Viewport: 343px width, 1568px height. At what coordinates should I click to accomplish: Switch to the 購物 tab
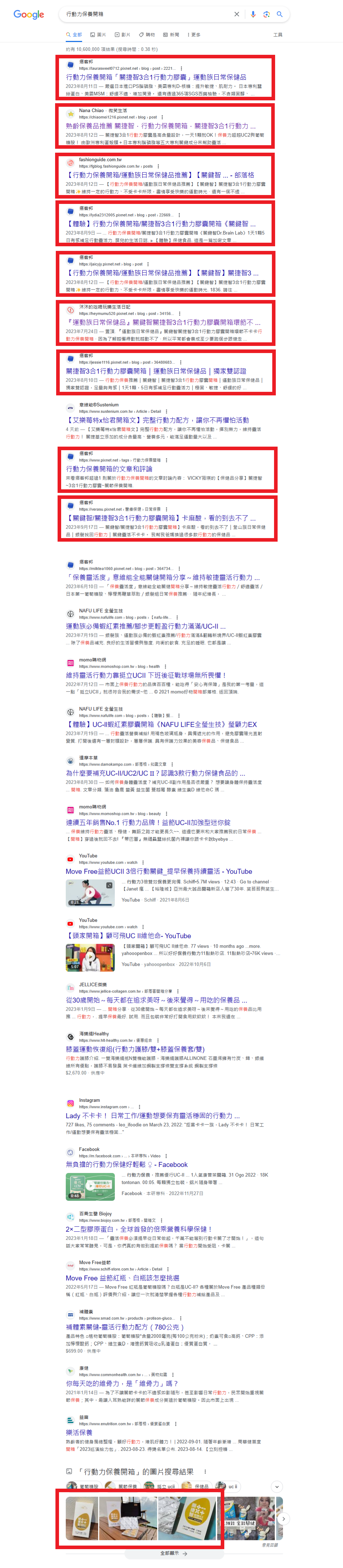(146, 35)
